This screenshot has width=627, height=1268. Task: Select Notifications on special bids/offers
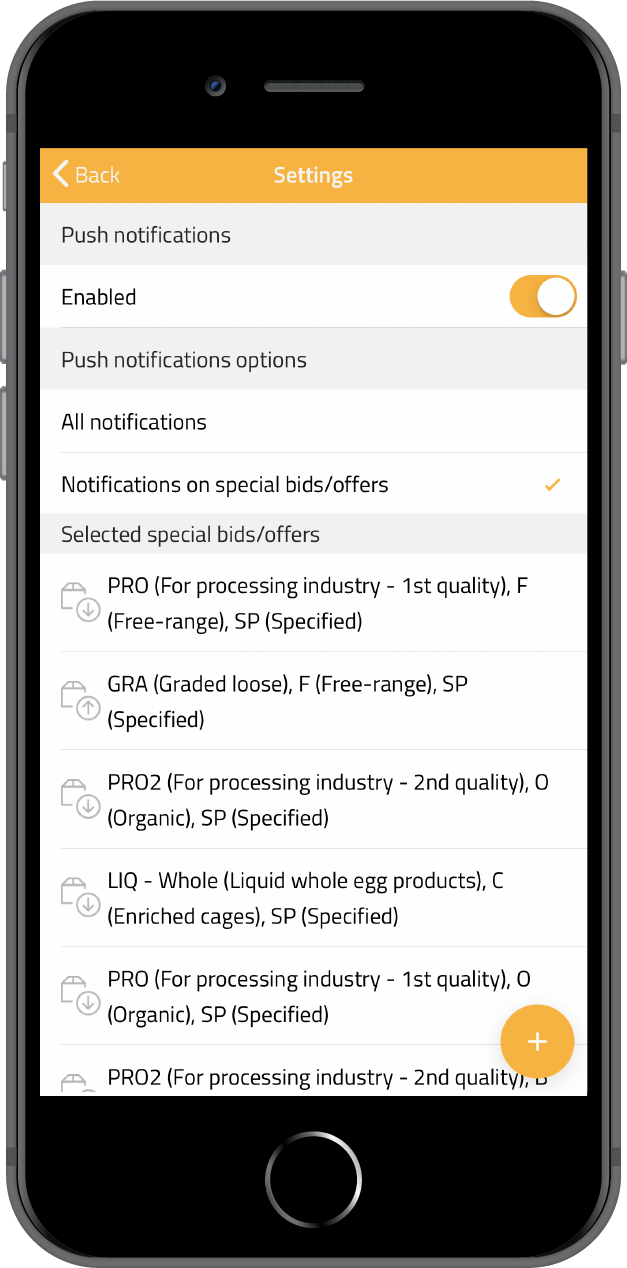(313, 484)
